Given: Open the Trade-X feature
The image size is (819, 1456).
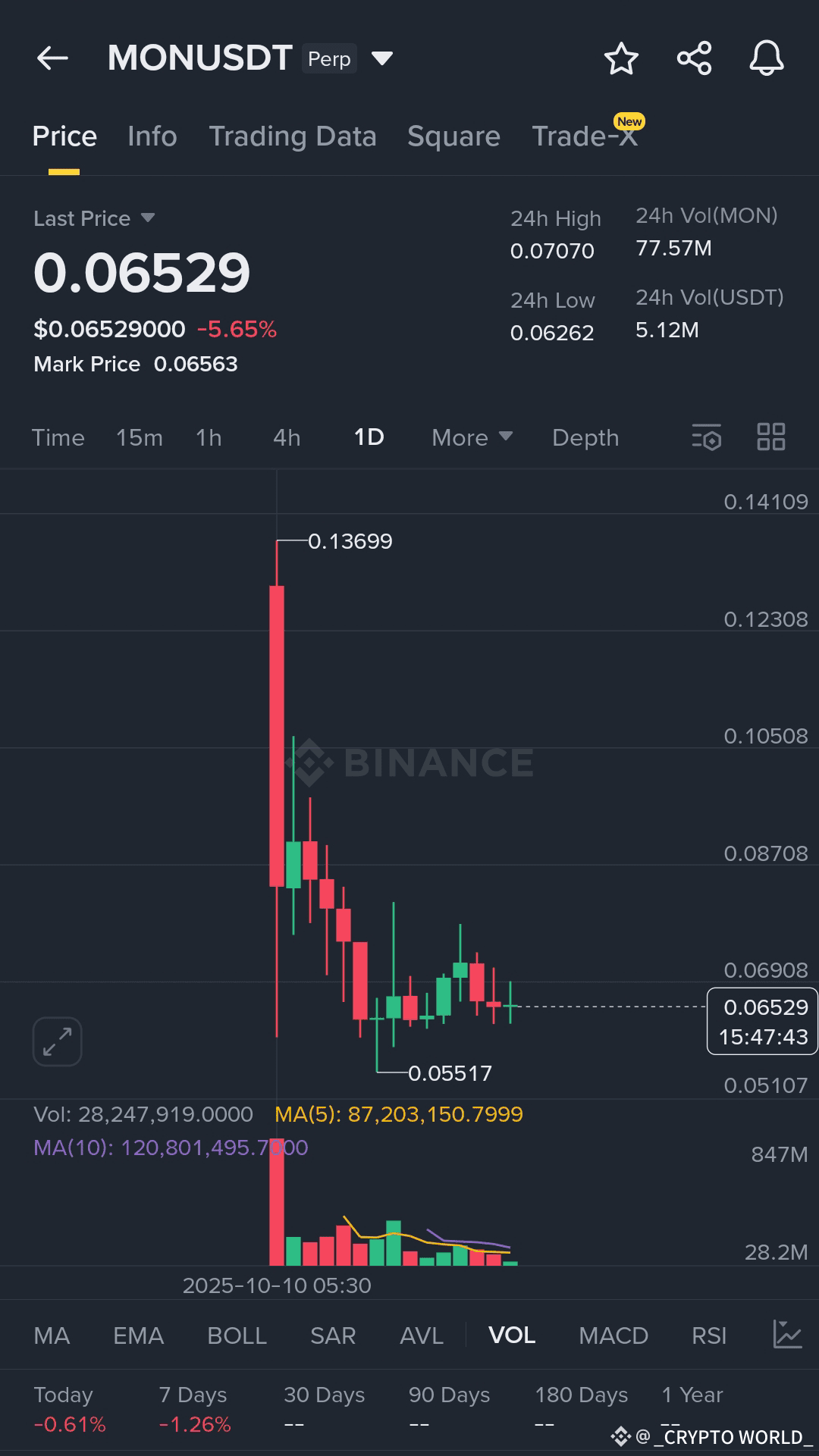Looking at the screenshot, I should click(585, 136).
